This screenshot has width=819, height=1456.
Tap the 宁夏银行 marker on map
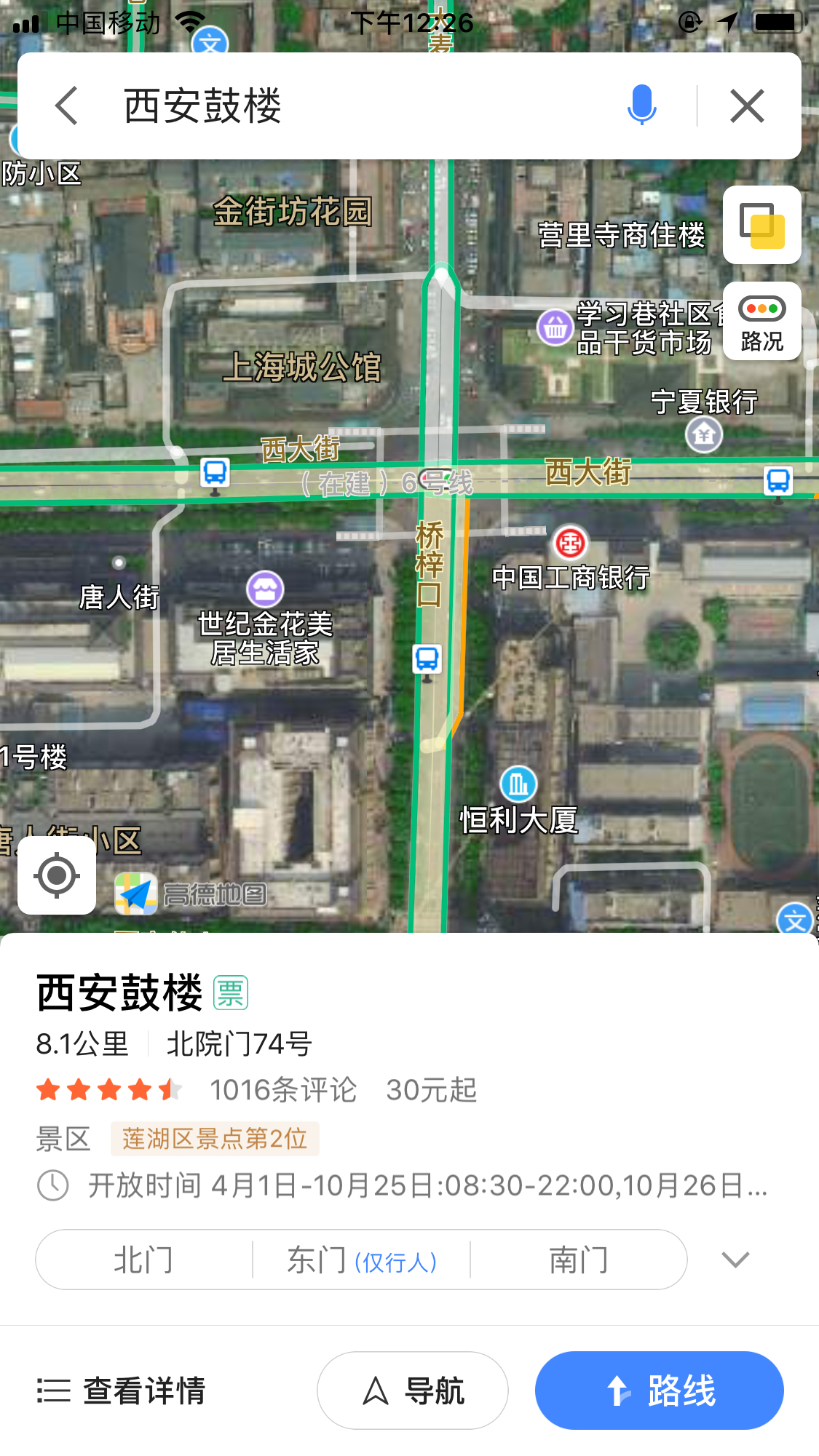point(703,434)
